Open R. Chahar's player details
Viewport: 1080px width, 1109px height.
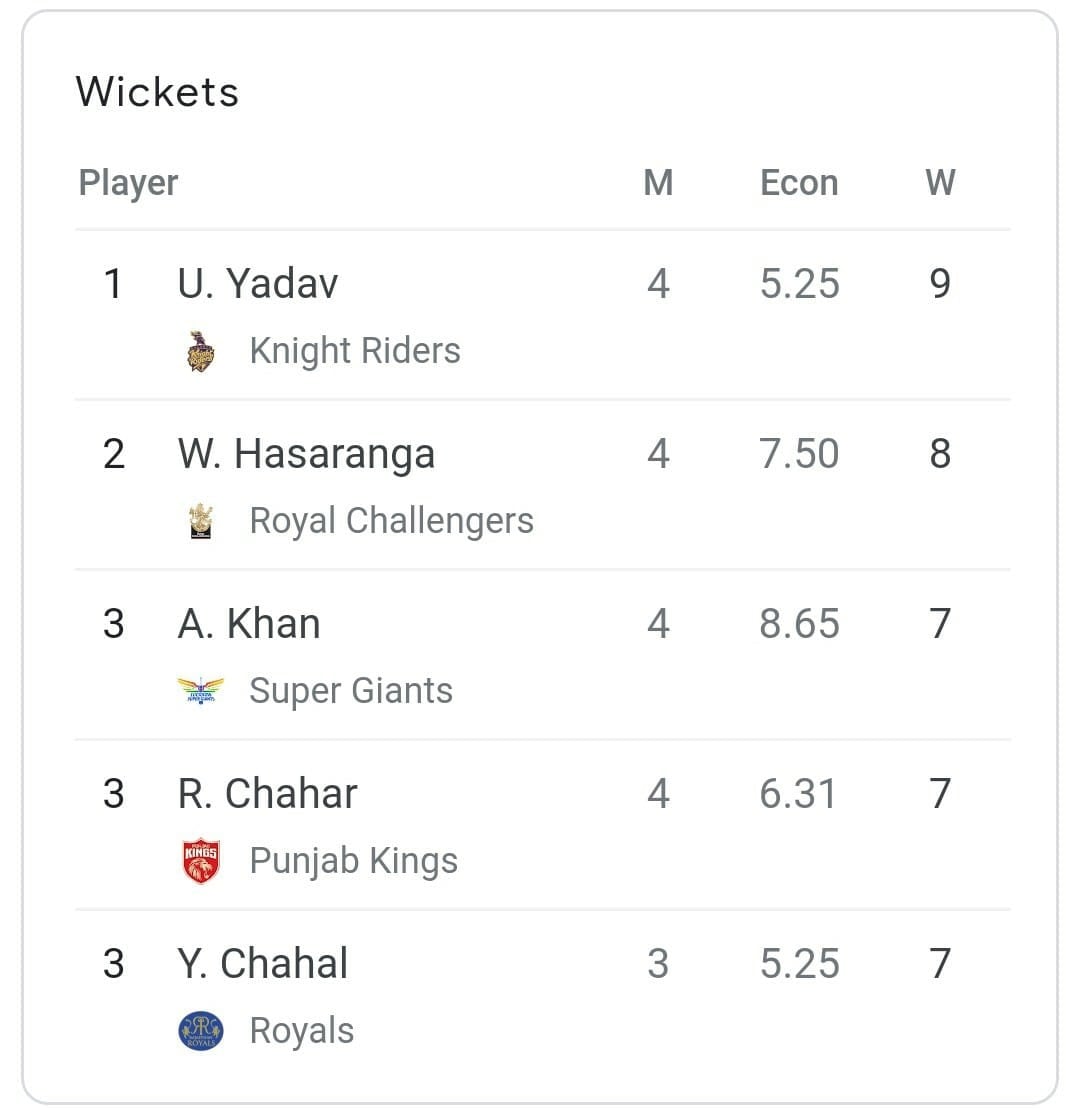266,792
